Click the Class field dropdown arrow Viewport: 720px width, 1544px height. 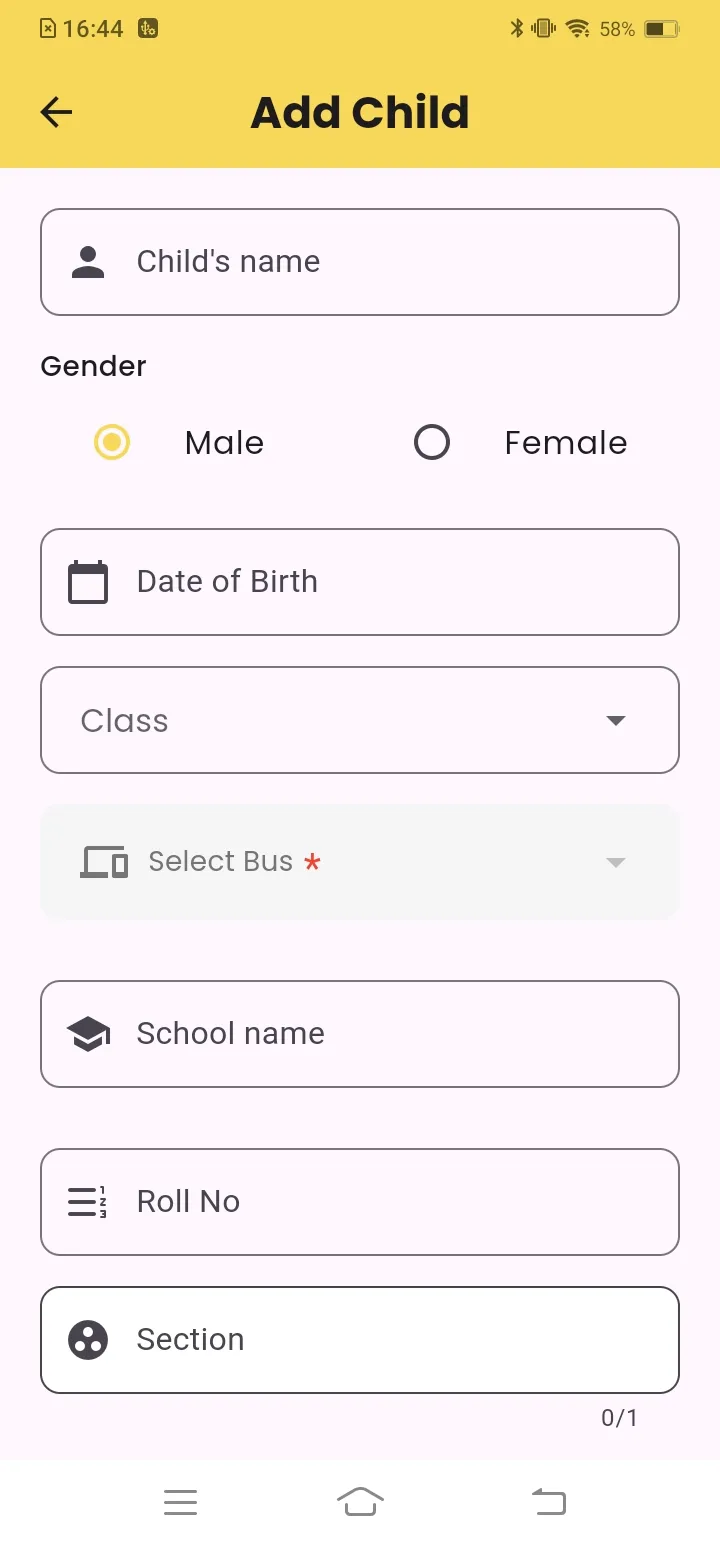pyautogui.click(x=616, y=720)
